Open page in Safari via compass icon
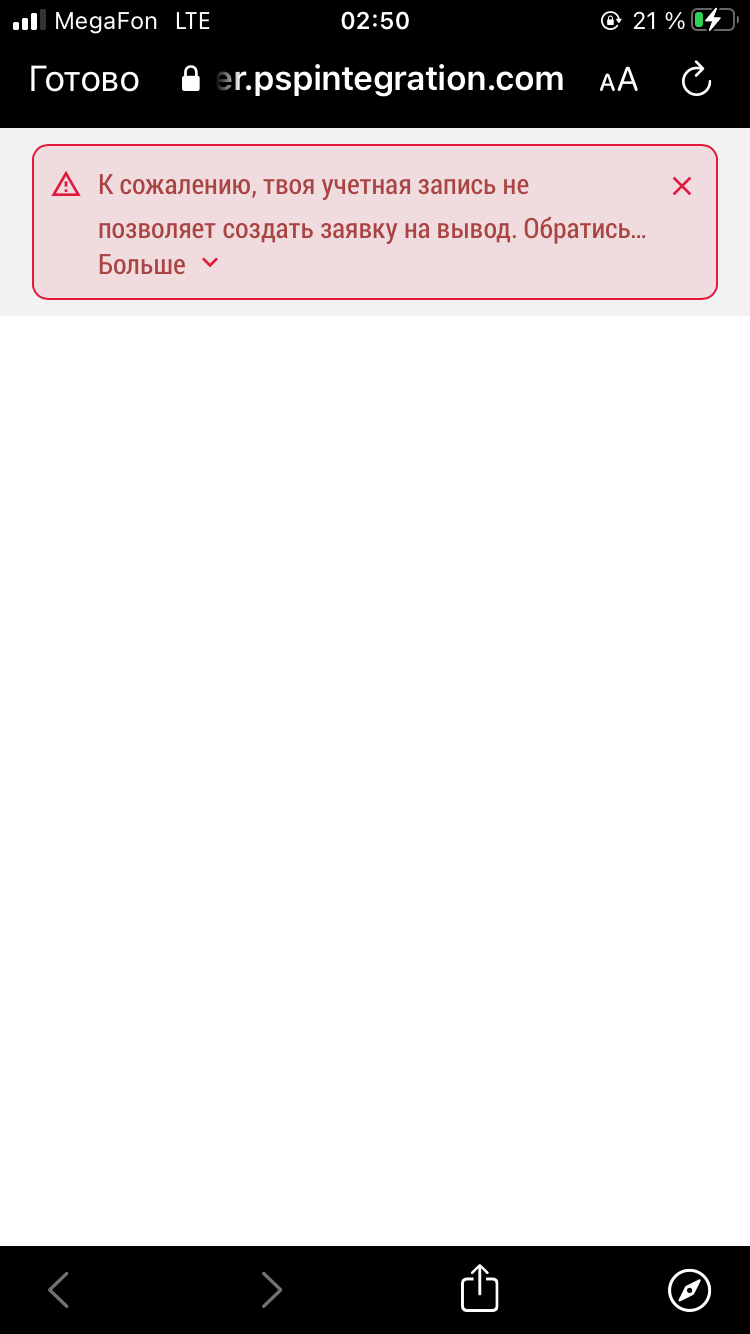Viewport: 750px width, 1334px height. pos(689,1290)
